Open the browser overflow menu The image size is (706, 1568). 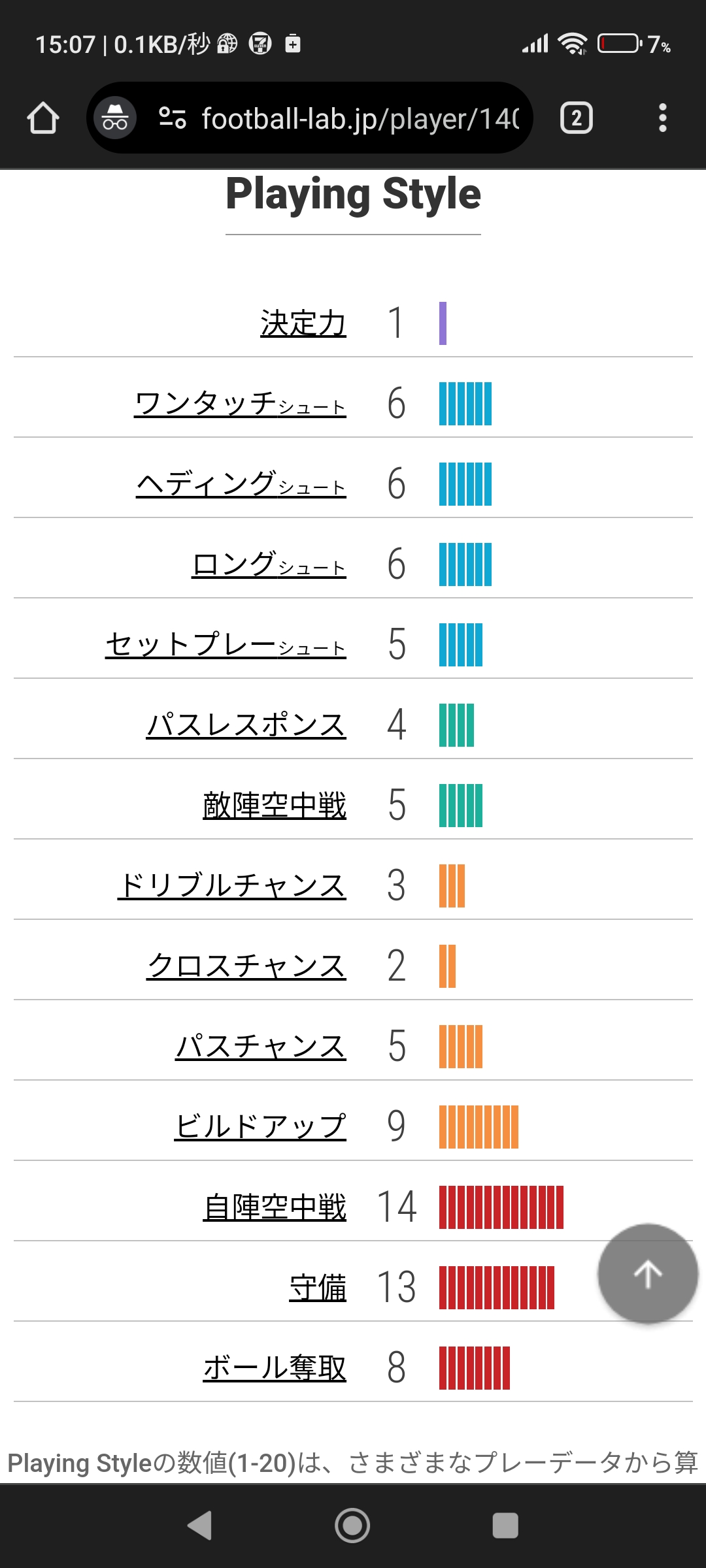(x=662, y=118)
